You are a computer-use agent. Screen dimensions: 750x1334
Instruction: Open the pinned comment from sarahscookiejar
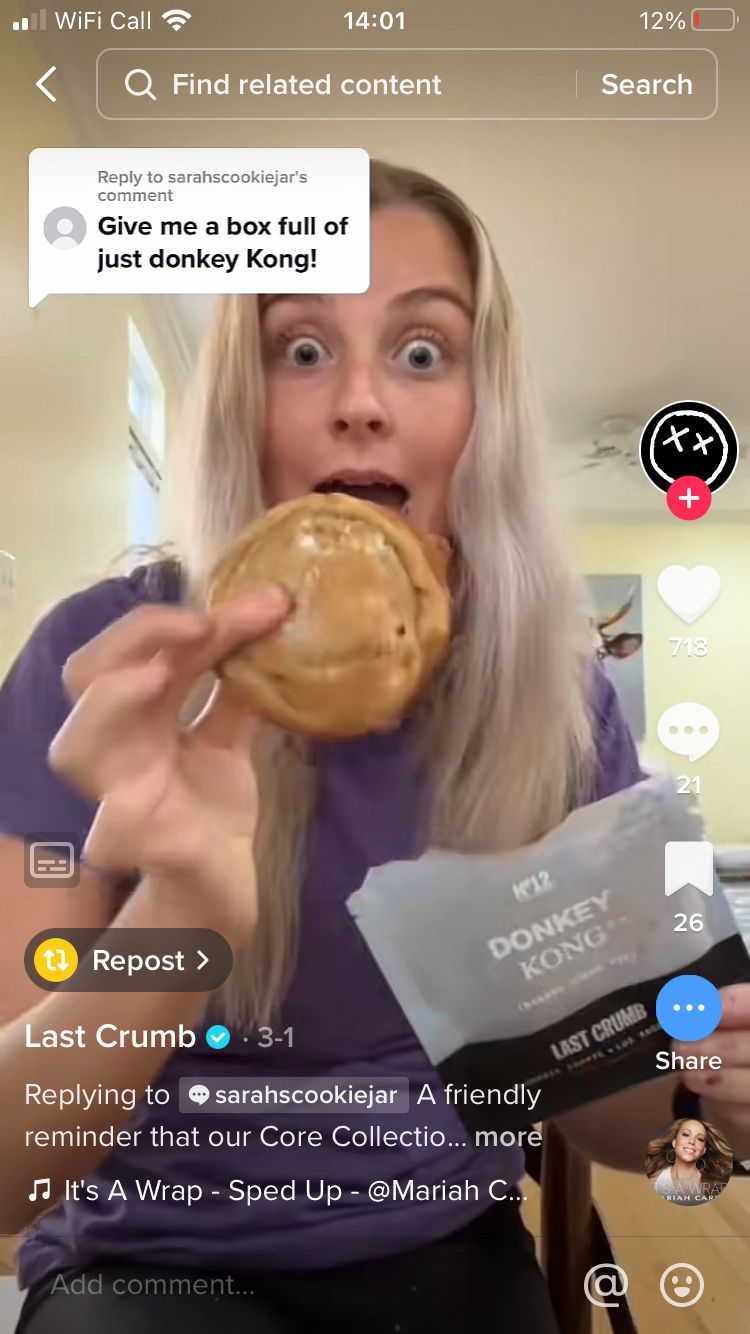[x=198, y=222]
